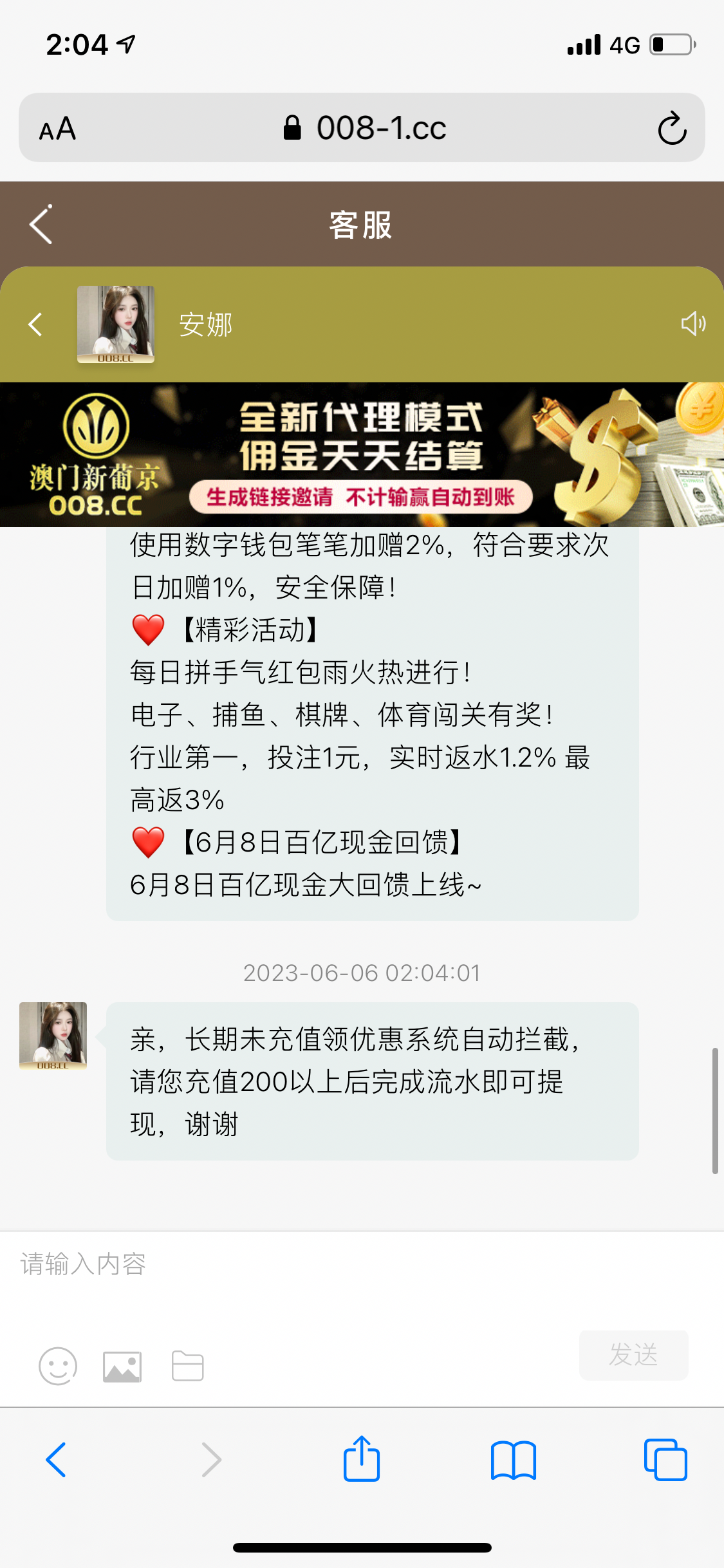Attach a picture to the chat
This screenshot has height=1568, width=724.
122,1366
